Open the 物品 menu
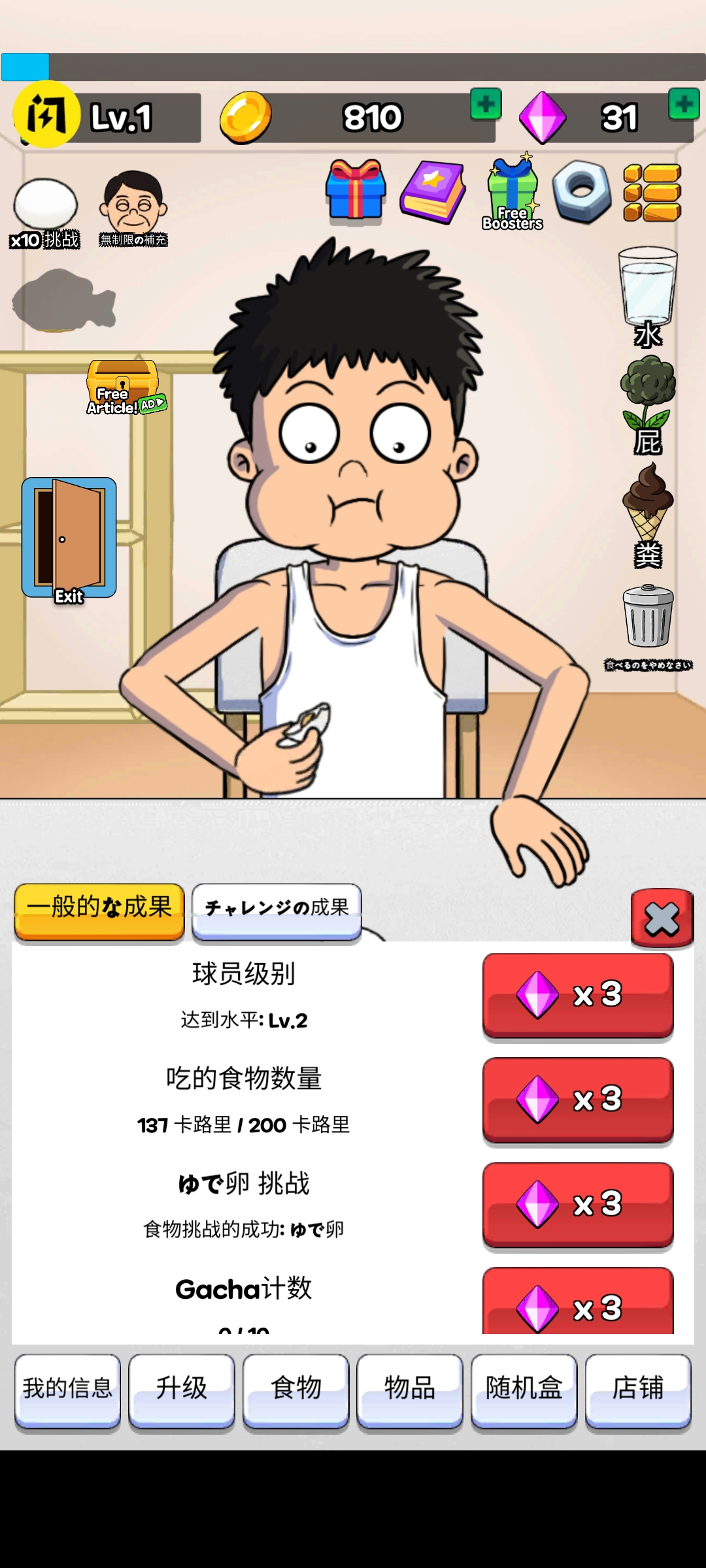The height and width of the screenshot is (1568, 706). [409, 1388]
